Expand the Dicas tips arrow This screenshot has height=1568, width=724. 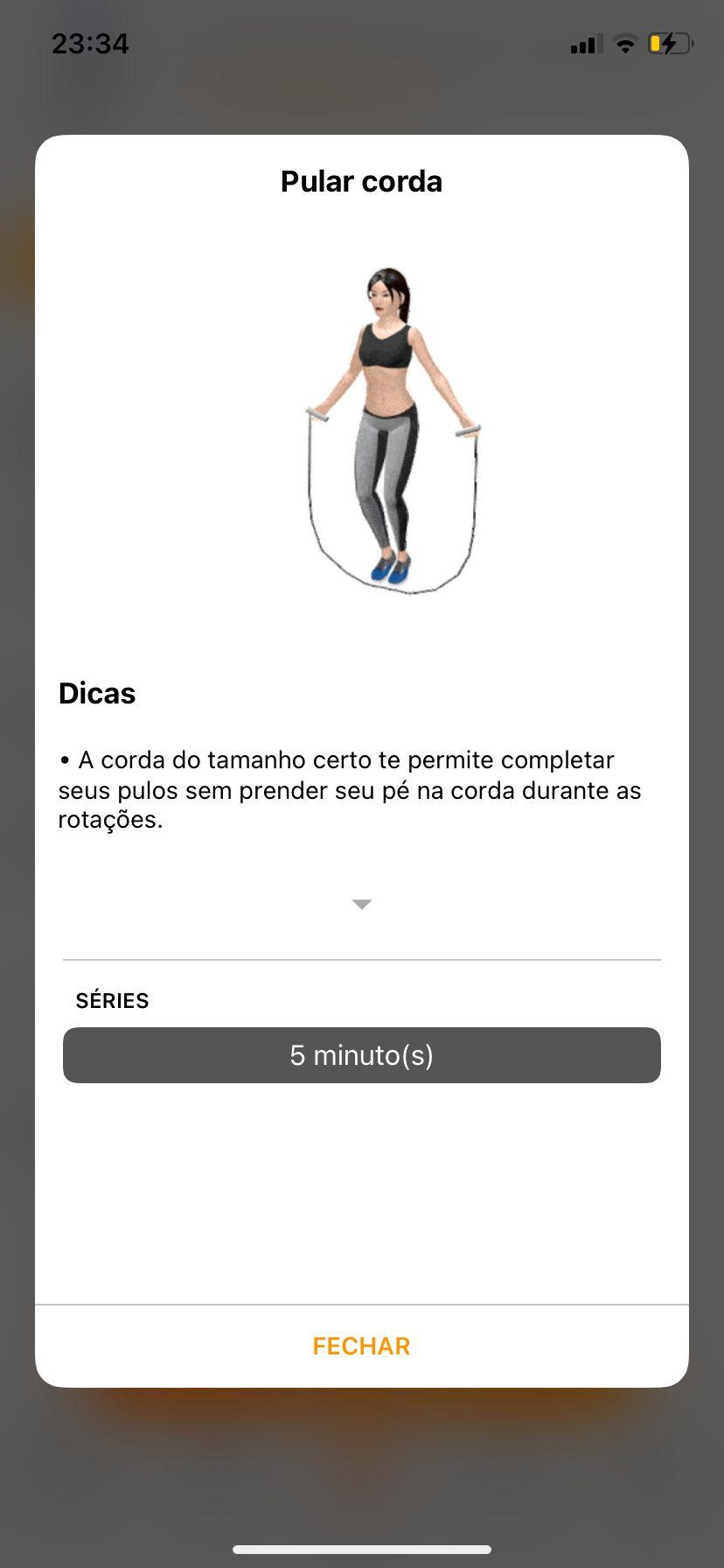pos(362,904)
